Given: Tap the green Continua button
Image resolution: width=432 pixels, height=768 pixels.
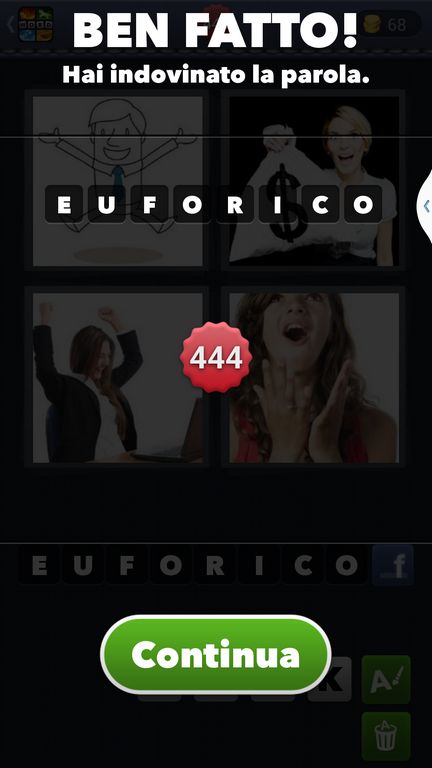Looking at the screenshot, I should point(216,654).
